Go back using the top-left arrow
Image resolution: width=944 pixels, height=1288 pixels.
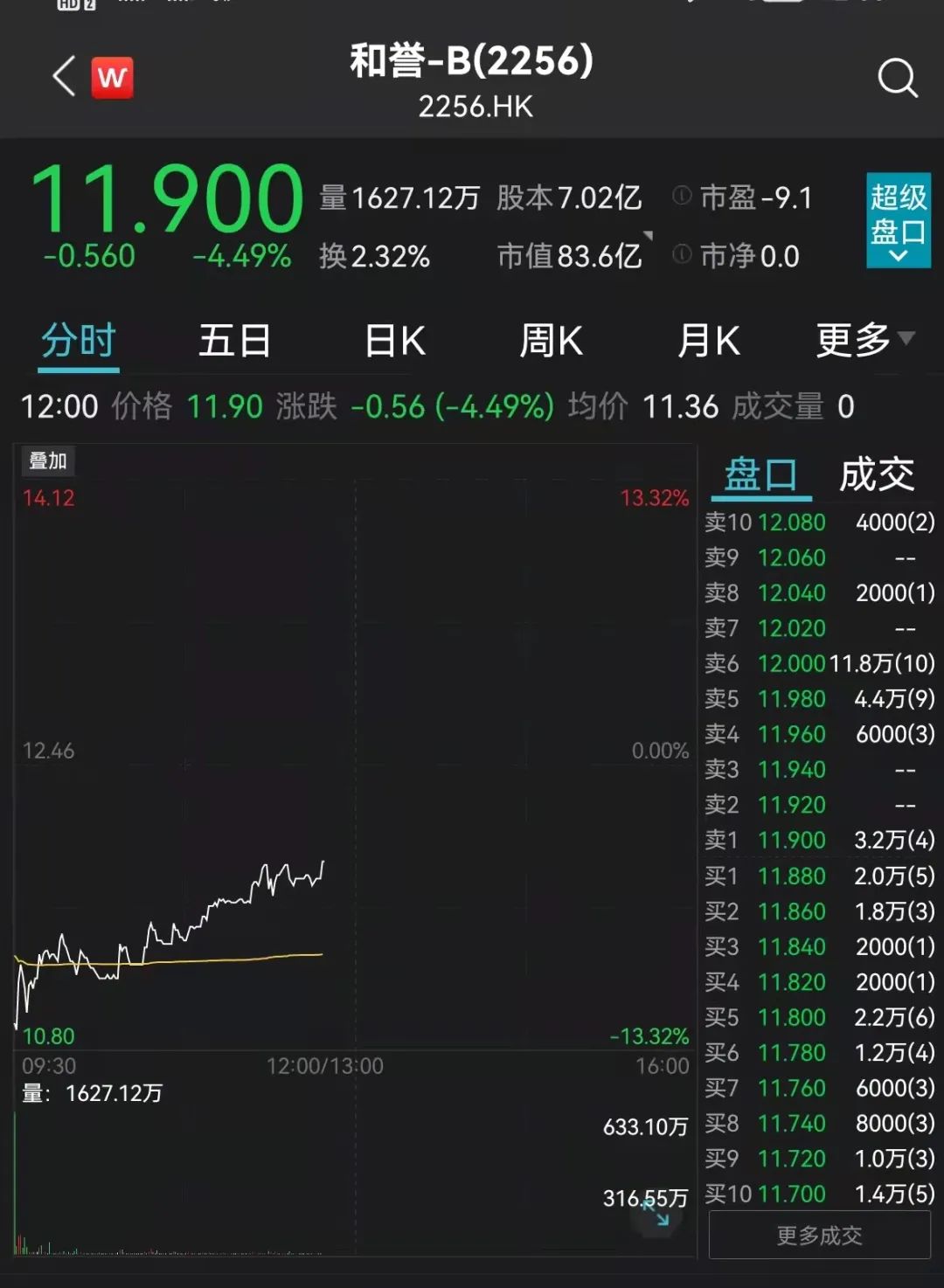(x=64, y=77)
